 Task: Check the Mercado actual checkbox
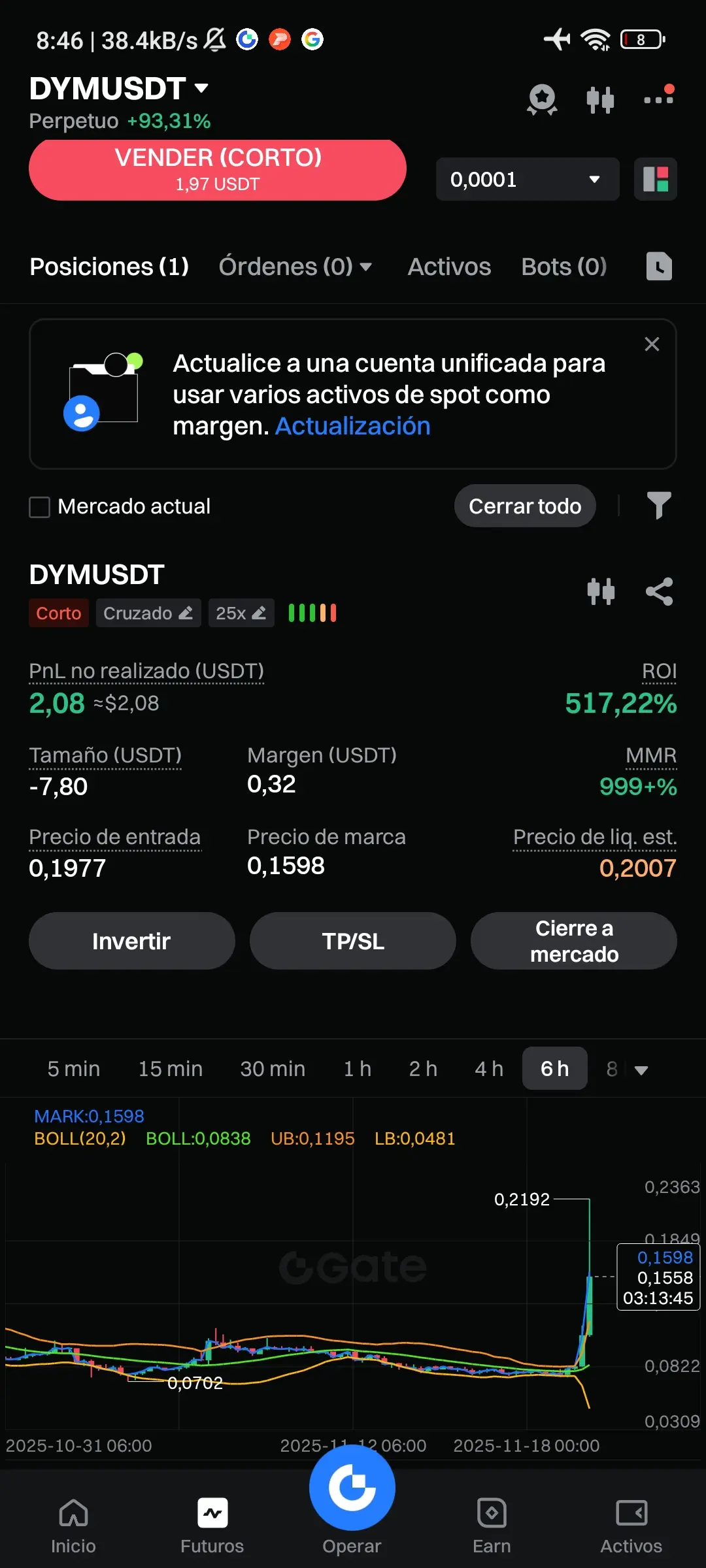tap(40, 507)
